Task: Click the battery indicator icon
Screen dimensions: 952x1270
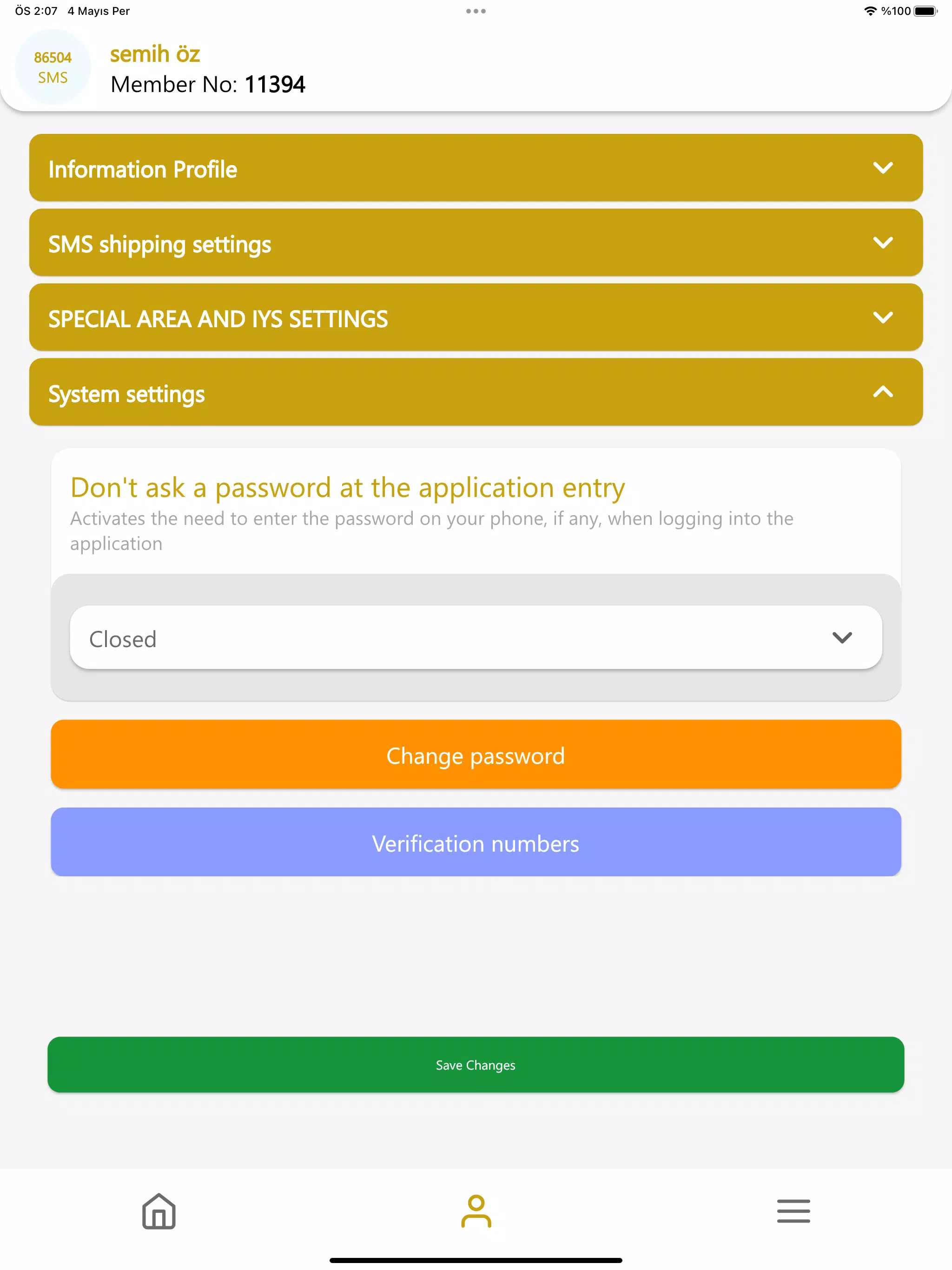Action: 926,10
